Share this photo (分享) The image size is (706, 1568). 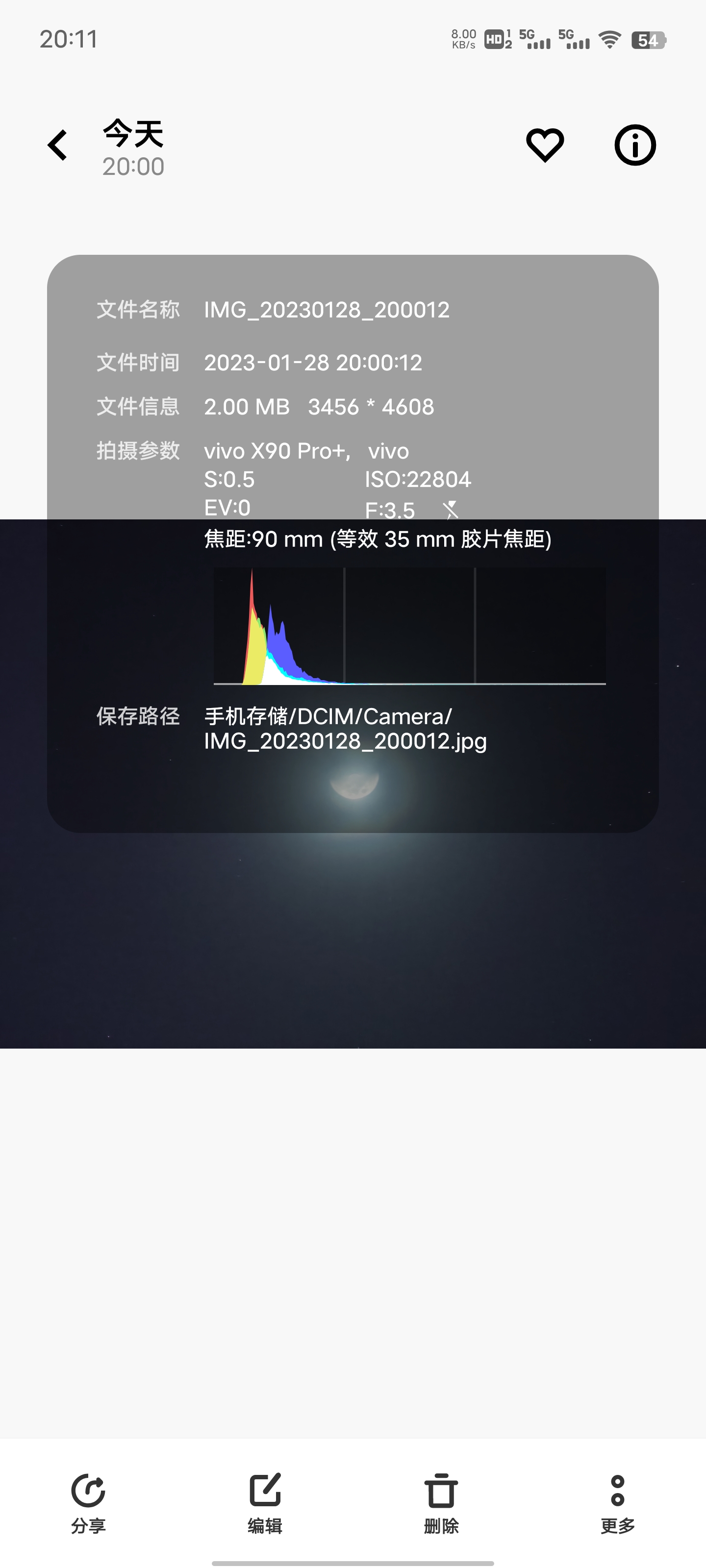tap(88, 1502)
